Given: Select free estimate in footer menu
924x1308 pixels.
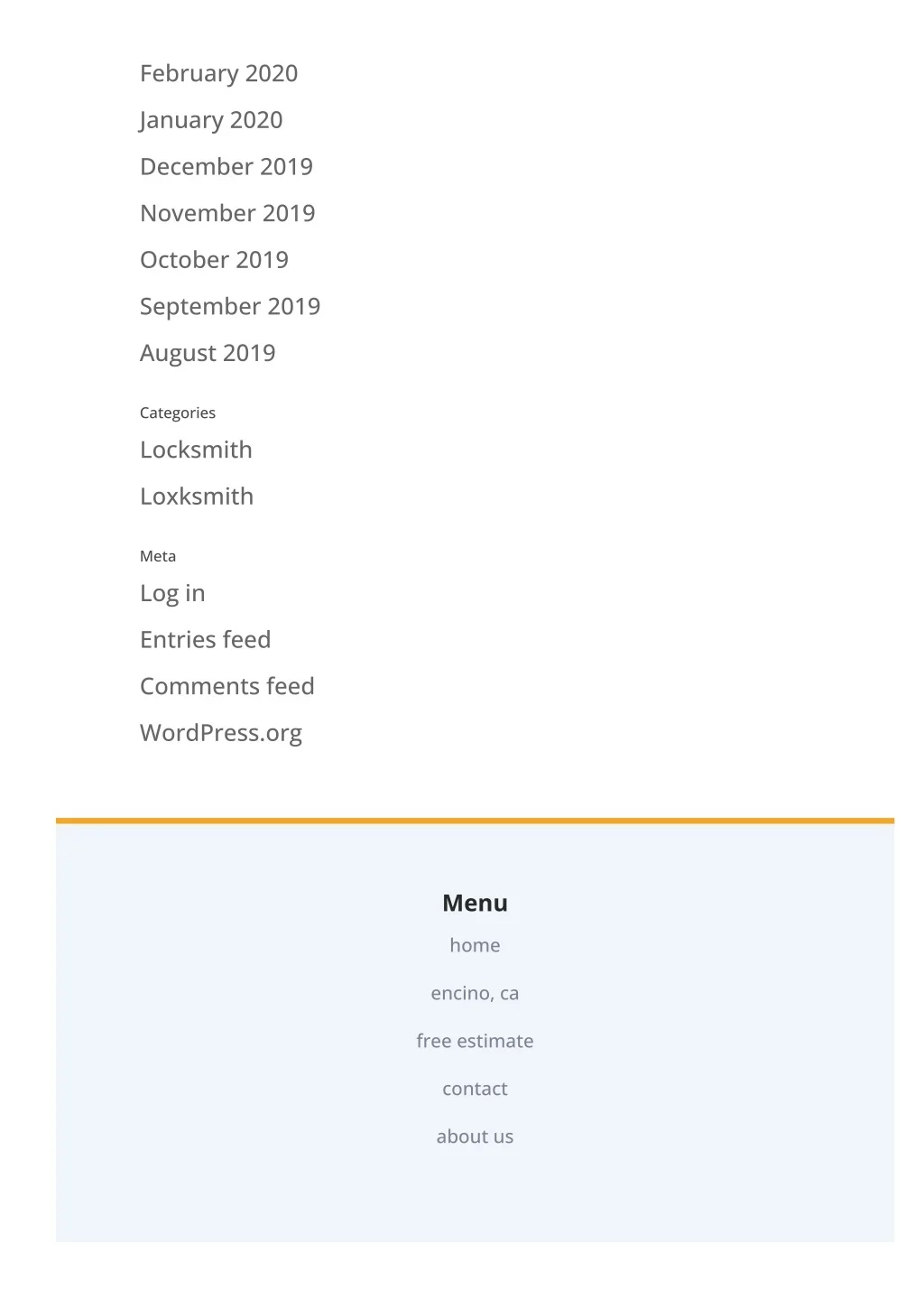Looking at the screenshot, I should (x=475, y=1041).
